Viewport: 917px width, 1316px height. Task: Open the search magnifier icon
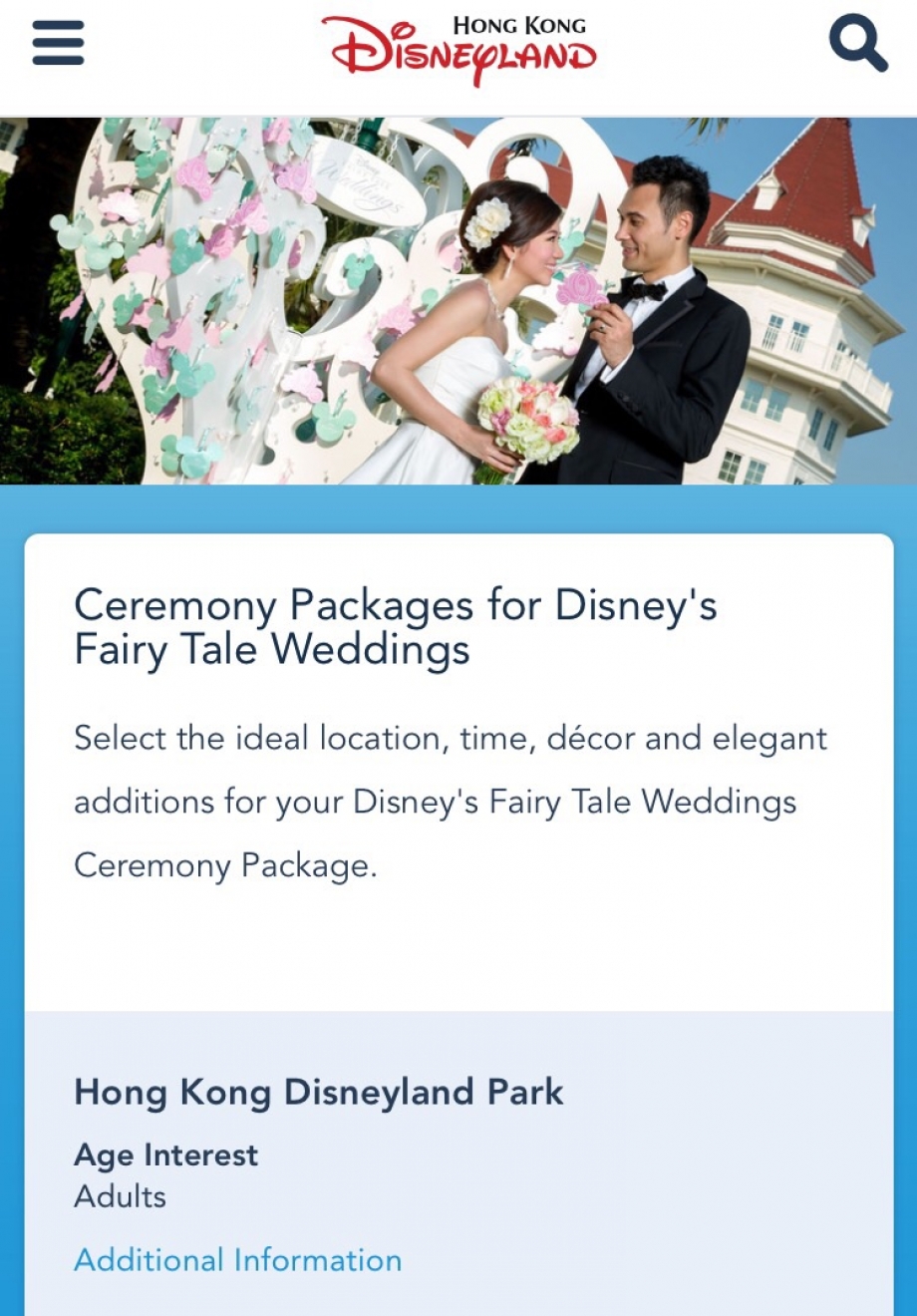pyautogui.click(x=857, y=45)
